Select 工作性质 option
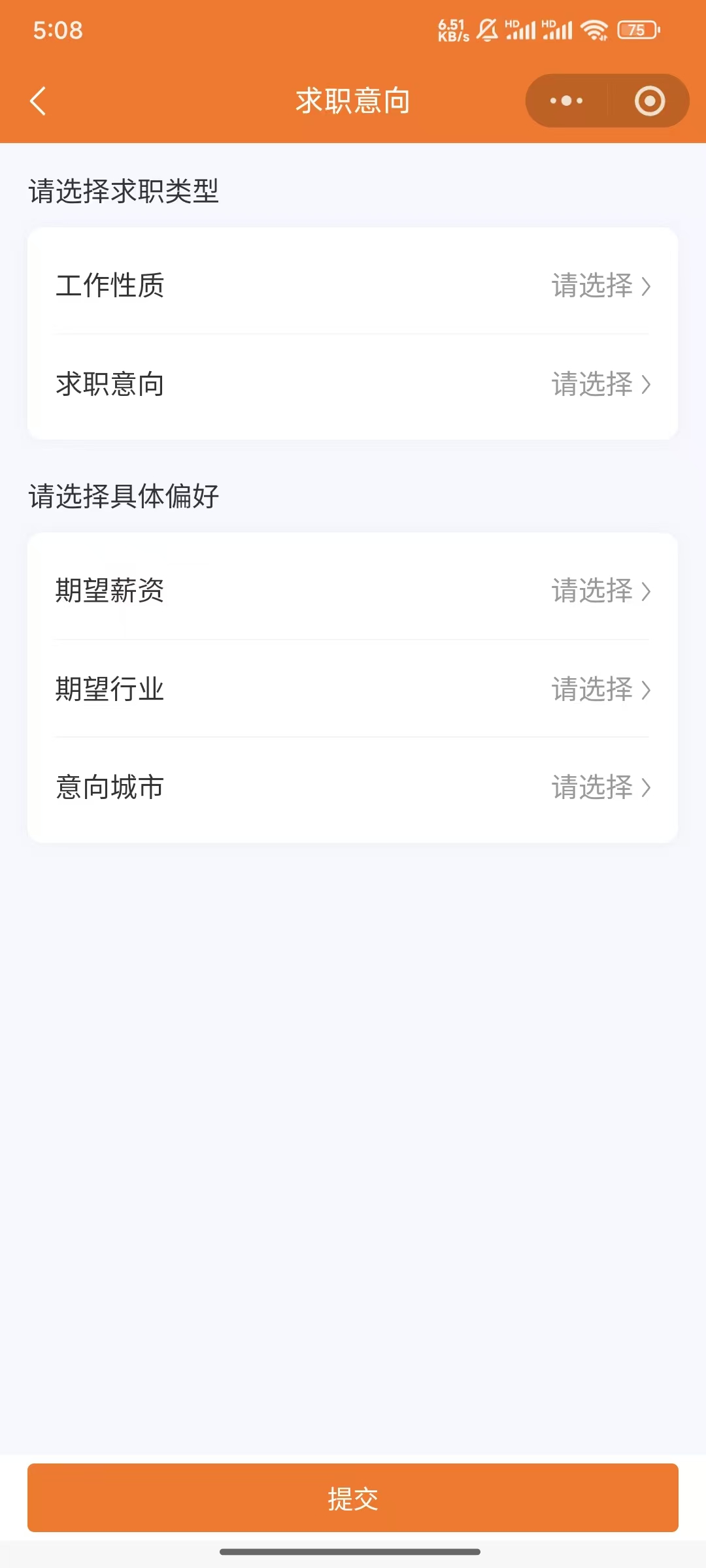The image size is (706, 1568). point(352,286)
